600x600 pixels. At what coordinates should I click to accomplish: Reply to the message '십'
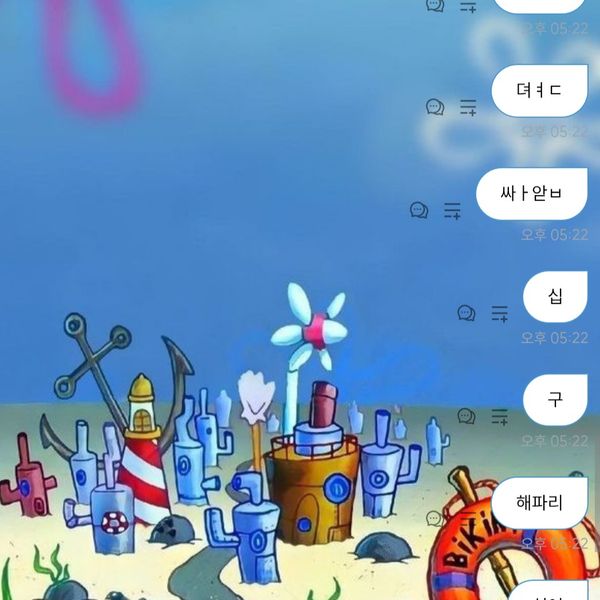[466, 313]
